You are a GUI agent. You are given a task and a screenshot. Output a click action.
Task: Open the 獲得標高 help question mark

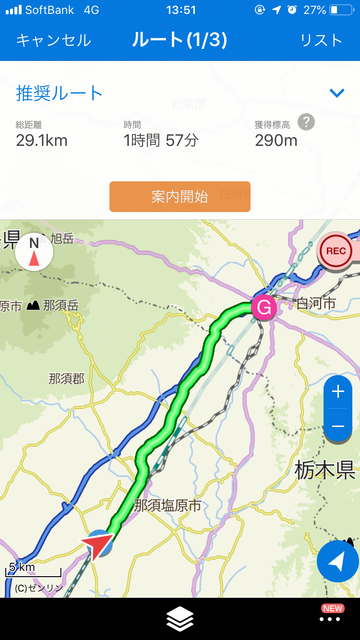(x=306, y=122)
